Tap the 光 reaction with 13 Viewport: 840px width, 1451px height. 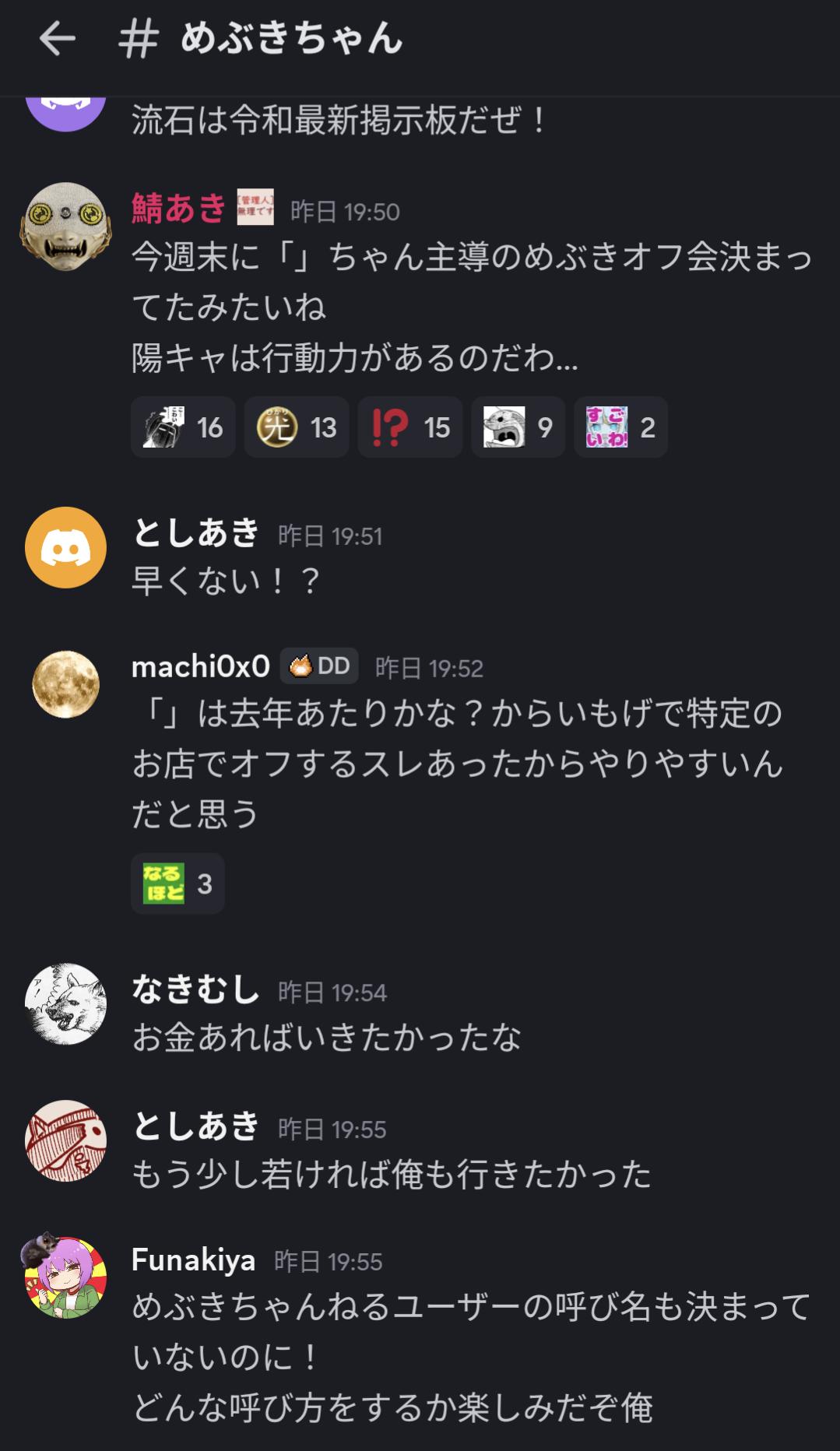coord(297,427)
